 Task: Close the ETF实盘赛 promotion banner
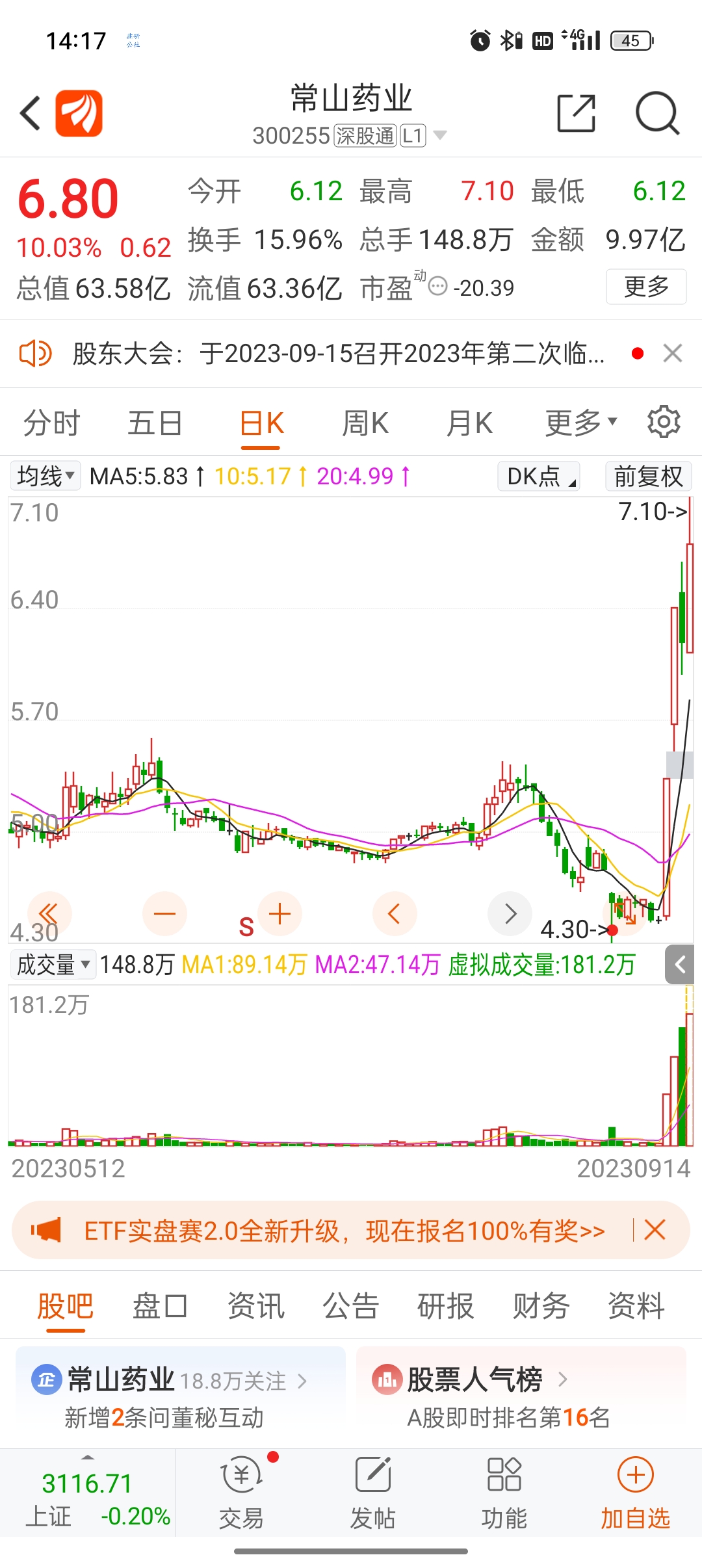[x=655, y=1230]
